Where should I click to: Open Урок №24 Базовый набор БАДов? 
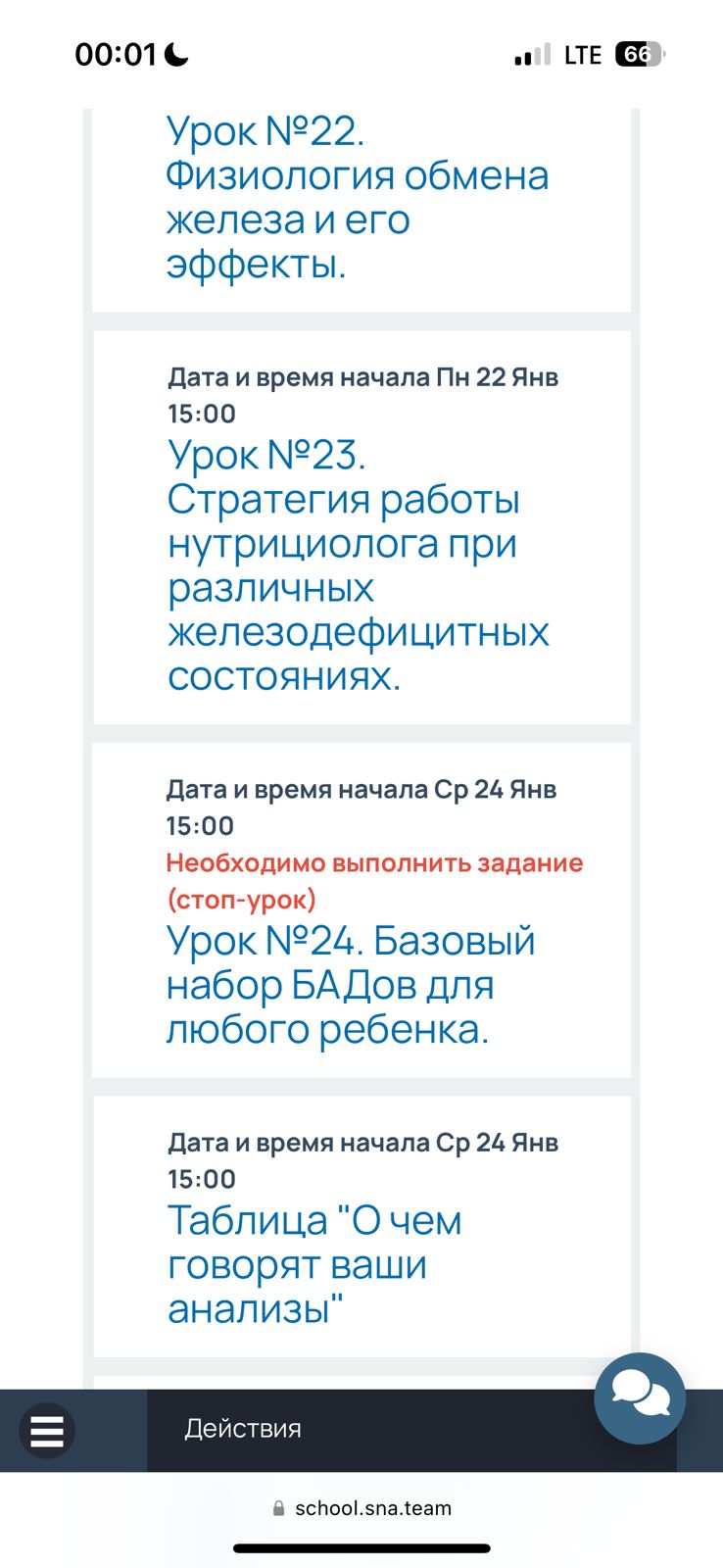tap(350, 985)
